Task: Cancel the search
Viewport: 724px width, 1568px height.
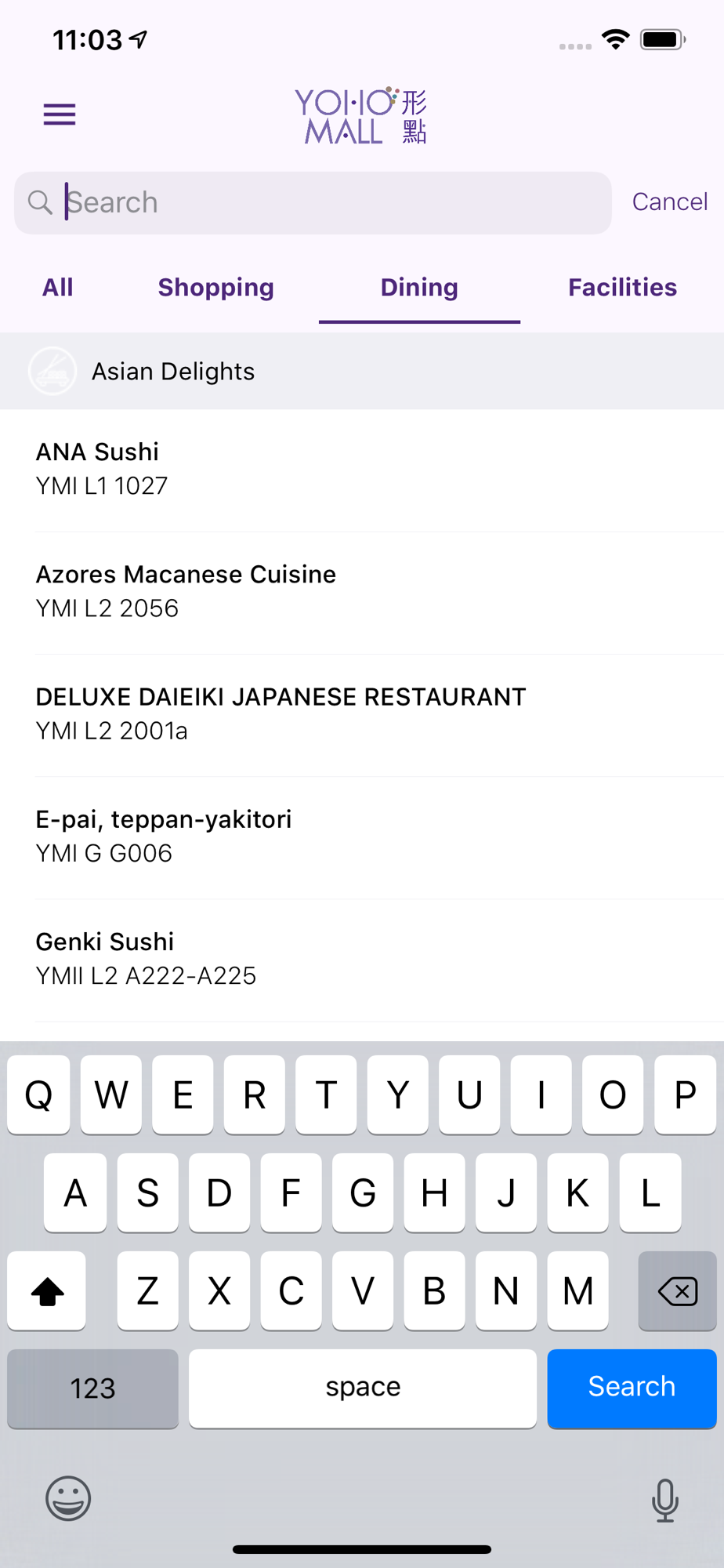Action: coord(670,201)
